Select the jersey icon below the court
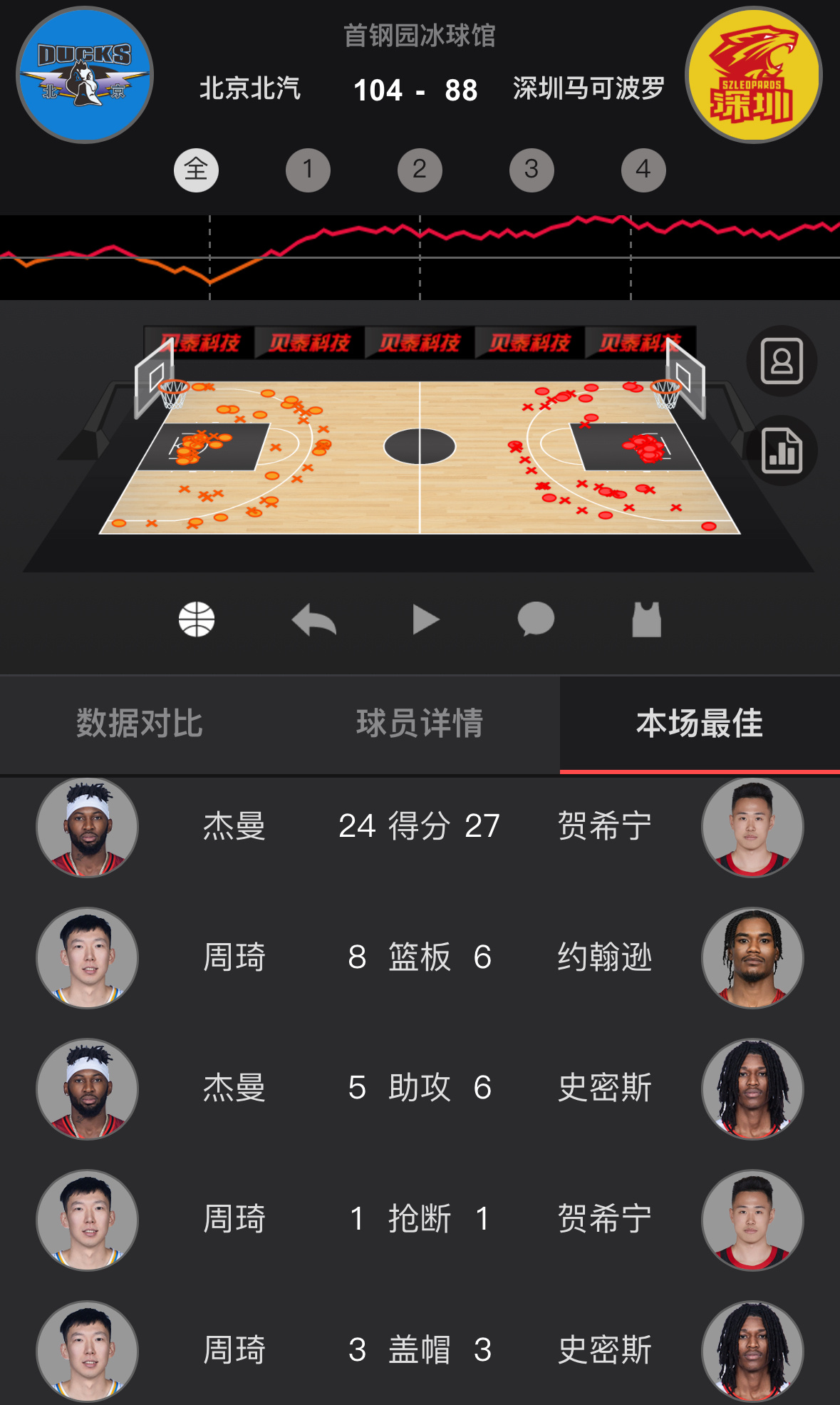This screenshot has width=840, height=1405. [647, 619]
